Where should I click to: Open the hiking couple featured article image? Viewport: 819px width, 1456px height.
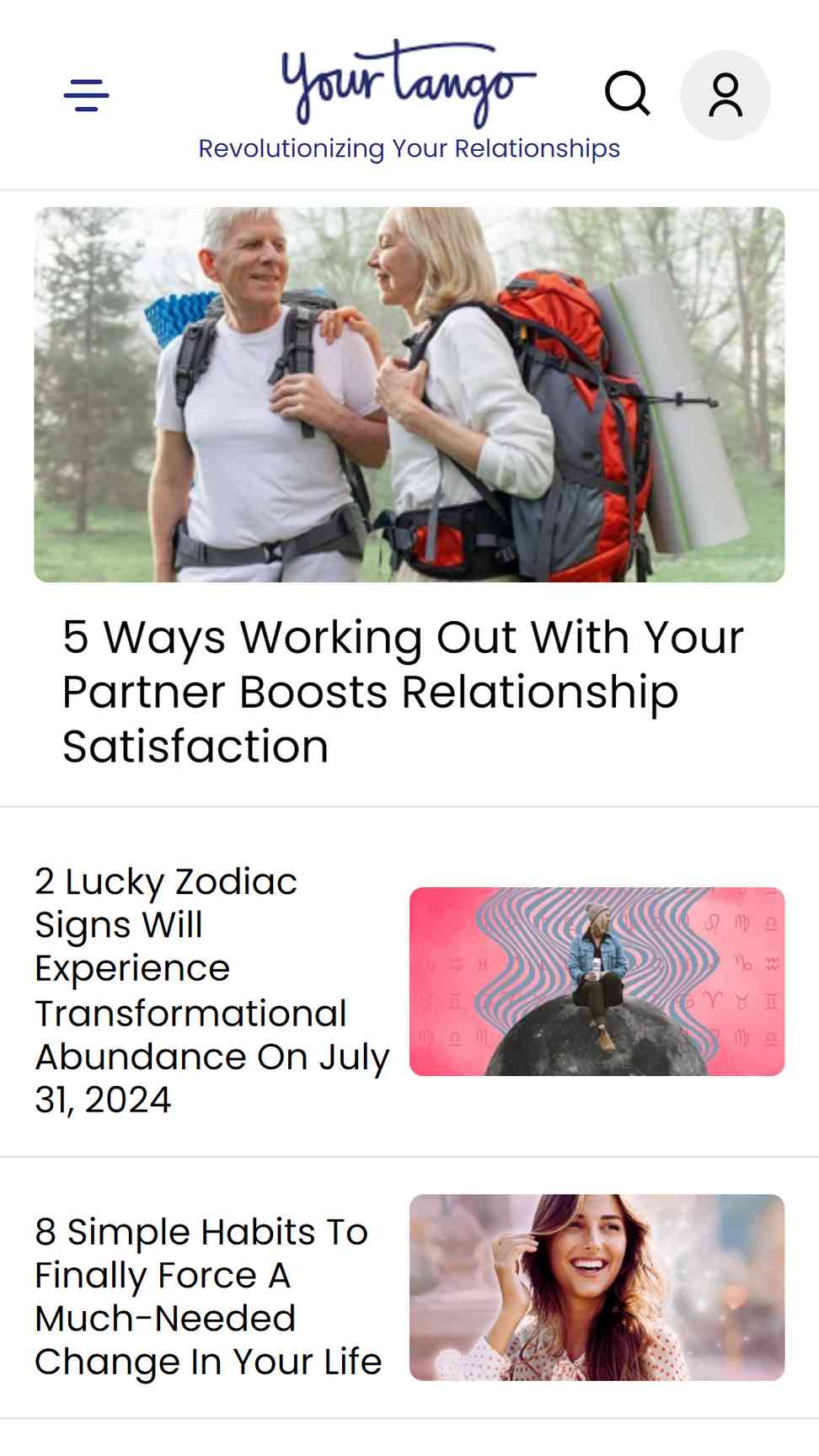[x=409, y=394]
